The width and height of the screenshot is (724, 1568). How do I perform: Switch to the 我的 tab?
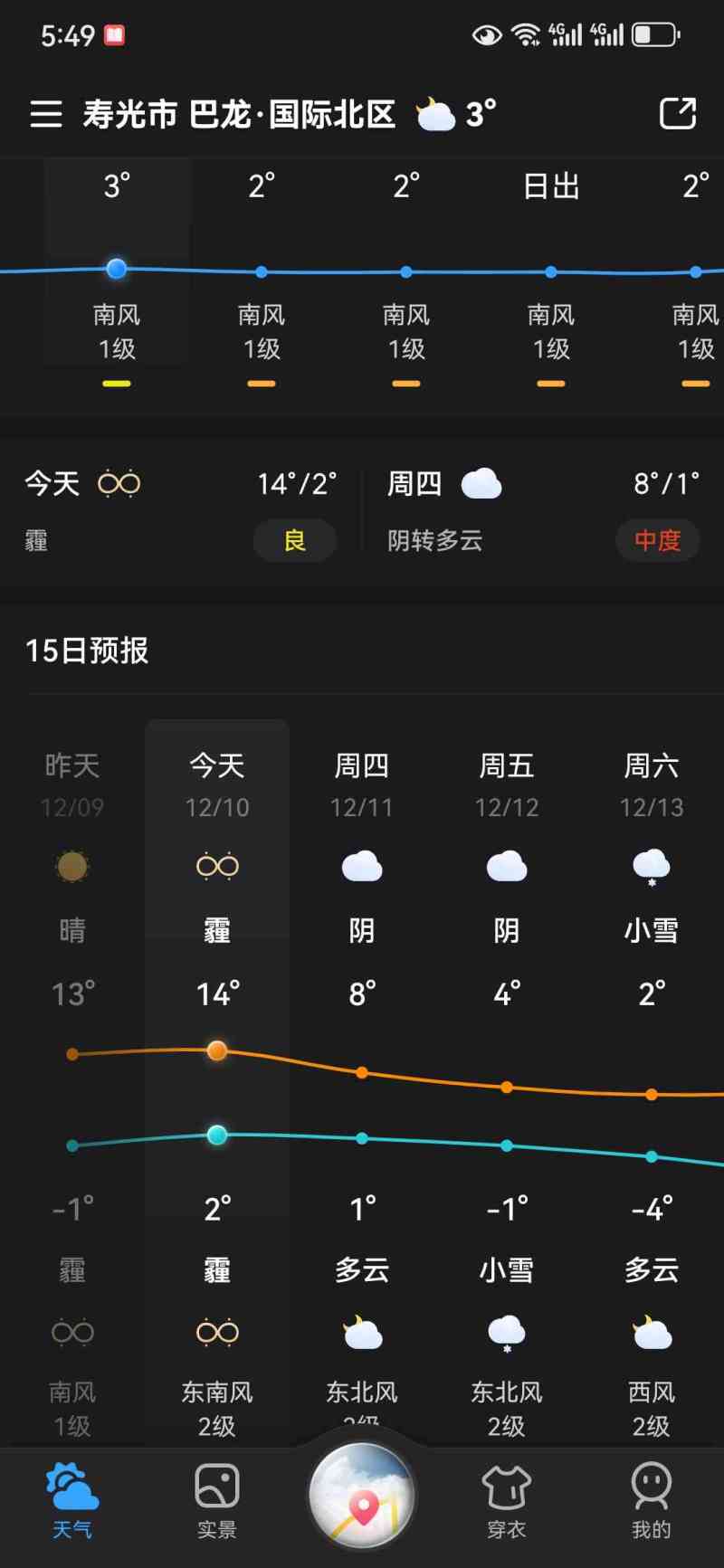tap(652, 1500)
